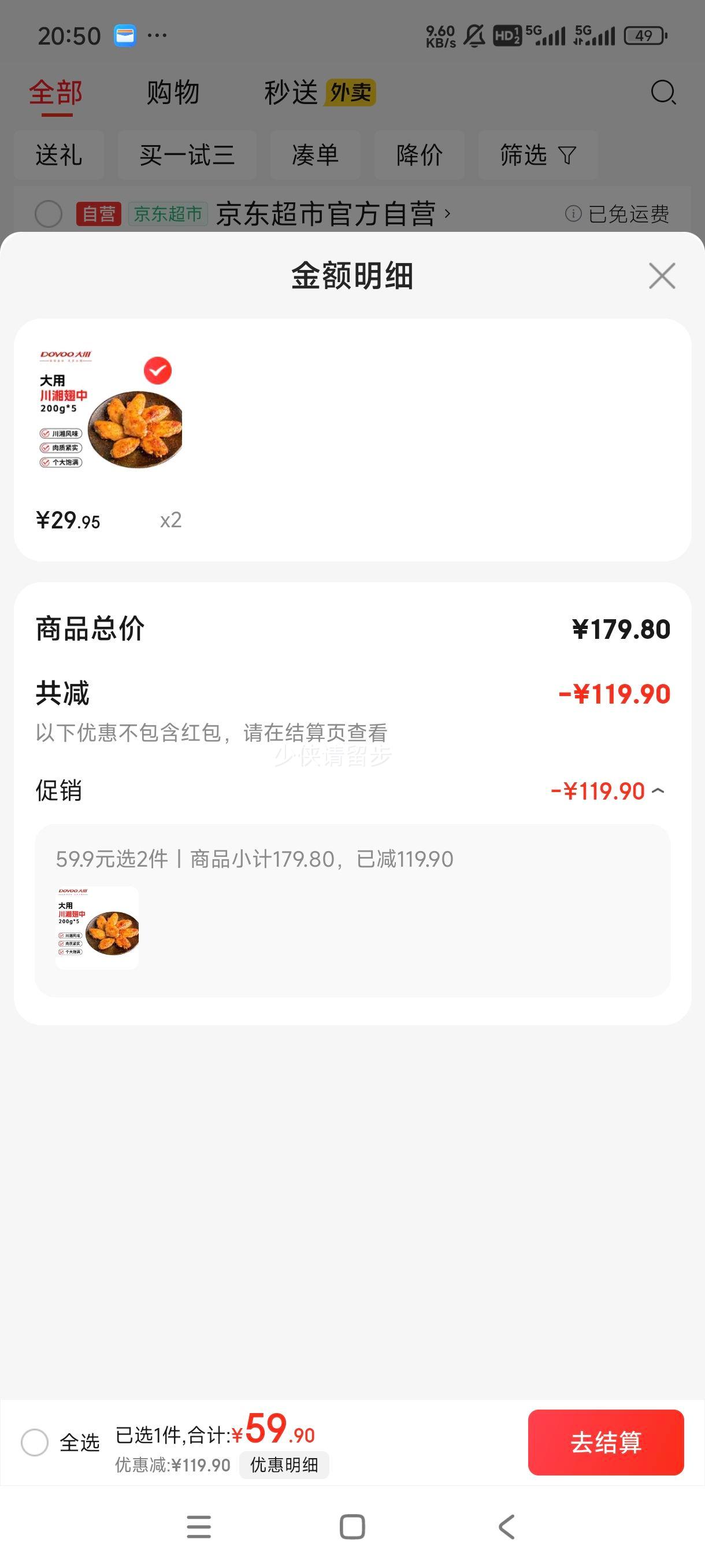Open the 降价 price-drop filter
Viewport: 705px width, 1568px height.
[x=419, y=154]
